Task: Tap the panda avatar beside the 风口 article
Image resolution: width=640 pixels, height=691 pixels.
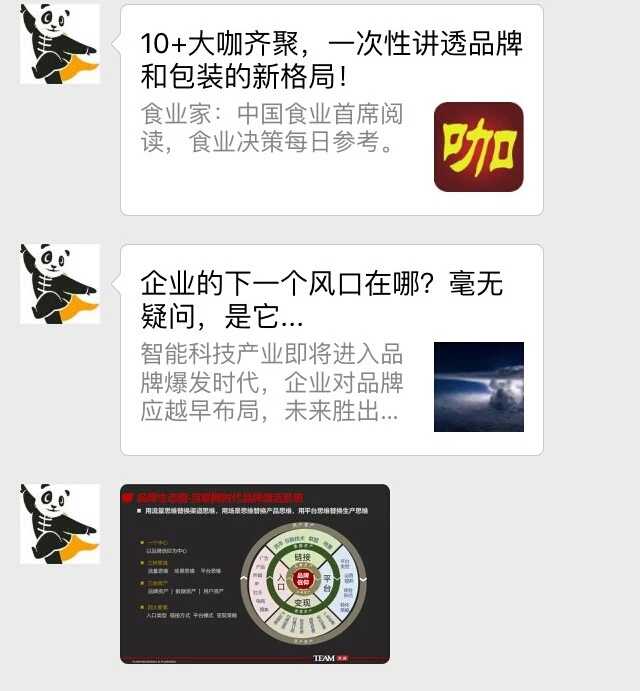Action: click(x=60, y=284)
